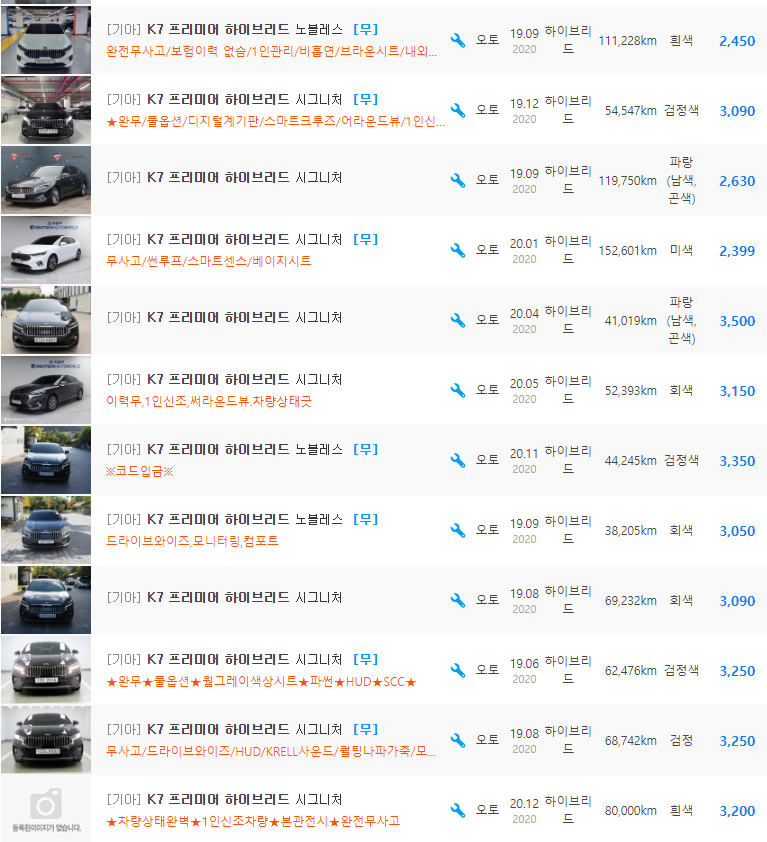Click the blue wrench icon beside the 54,547km Signature
Image resolution: width=767 pixels, height=842 pixels.
click(458, 110)
